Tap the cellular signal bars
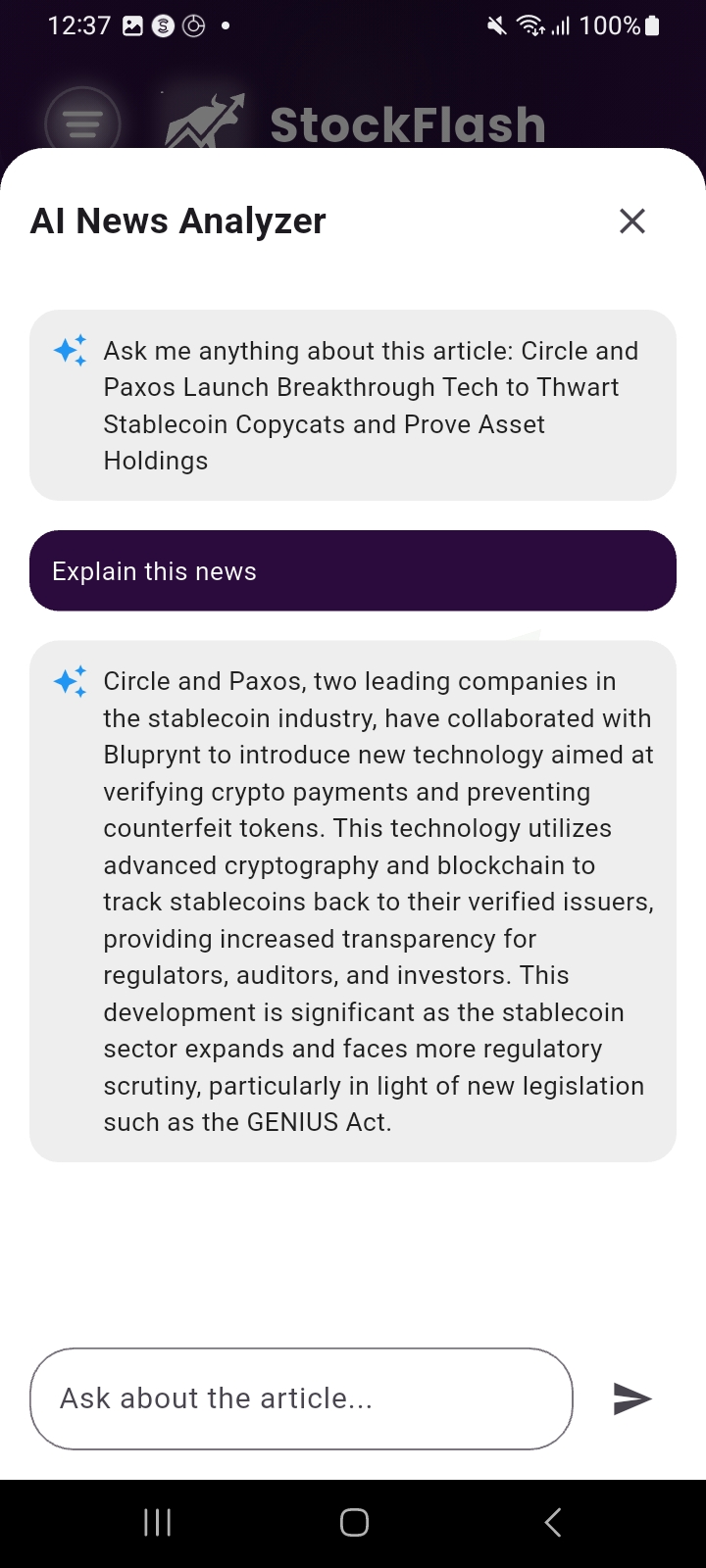 561,25
